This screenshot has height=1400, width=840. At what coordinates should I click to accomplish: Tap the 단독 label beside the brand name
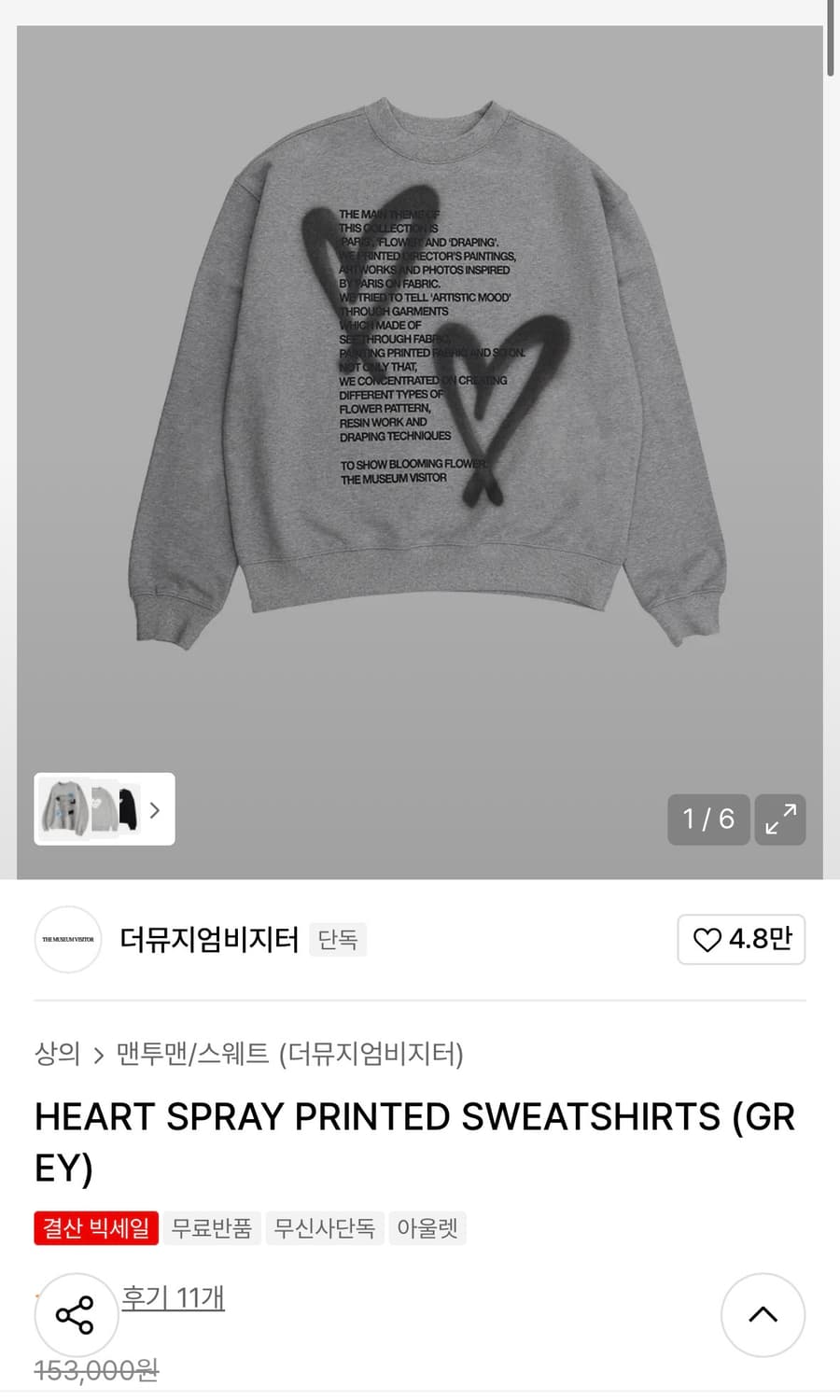(x=338, y=940)
